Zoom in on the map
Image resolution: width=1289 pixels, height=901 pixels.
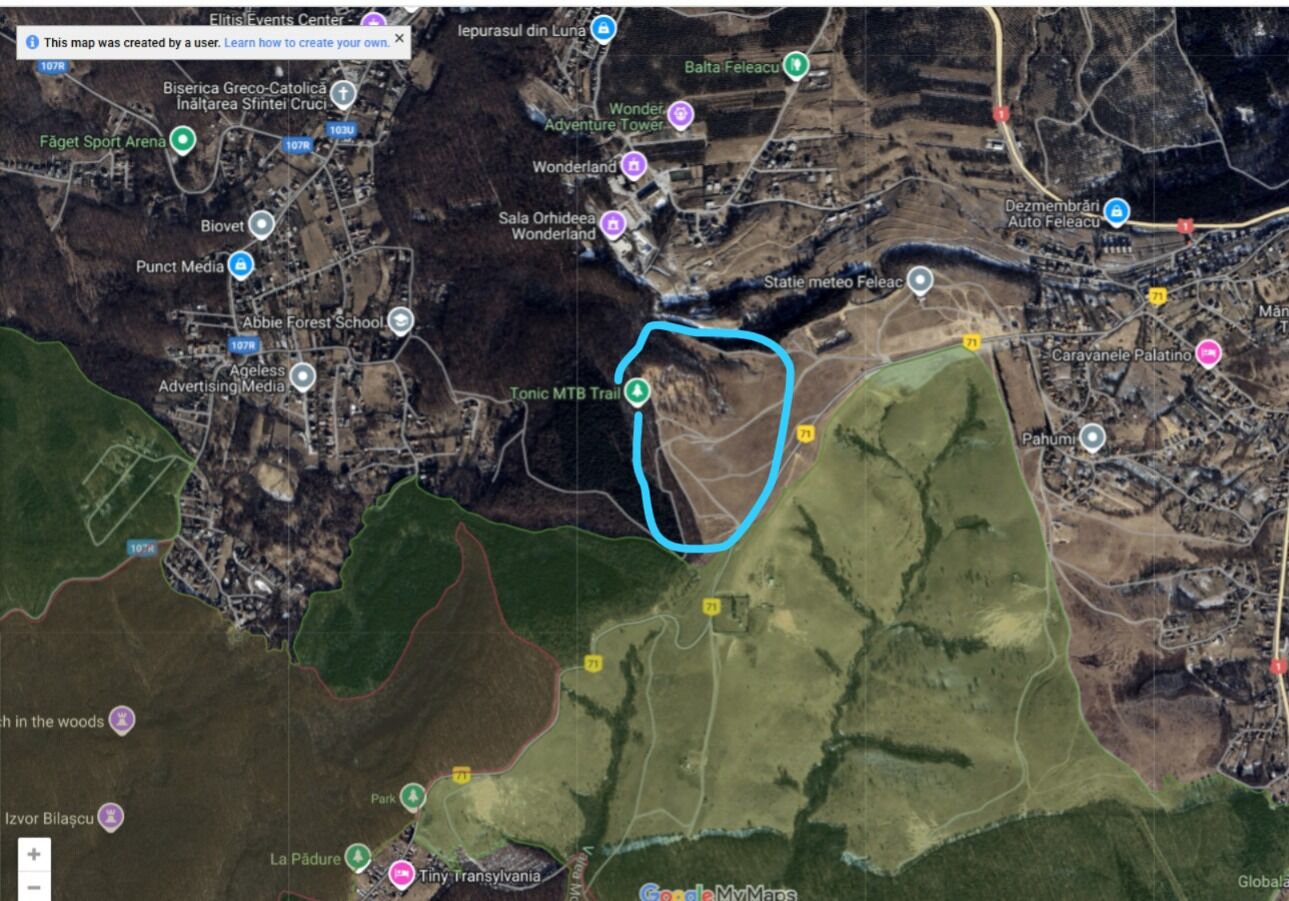click(34, 854)
